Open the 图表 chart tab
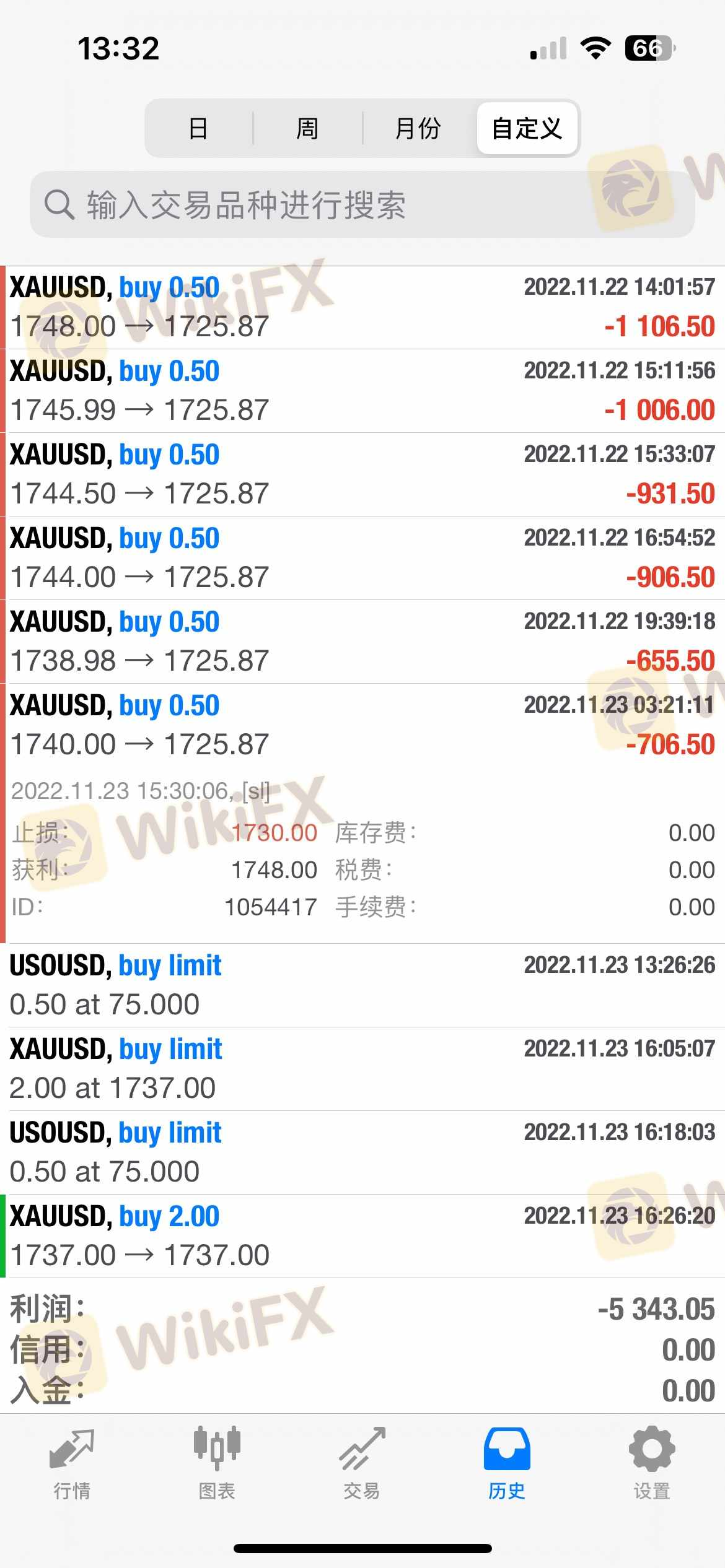The image size is (725, 1568). 217,1465
